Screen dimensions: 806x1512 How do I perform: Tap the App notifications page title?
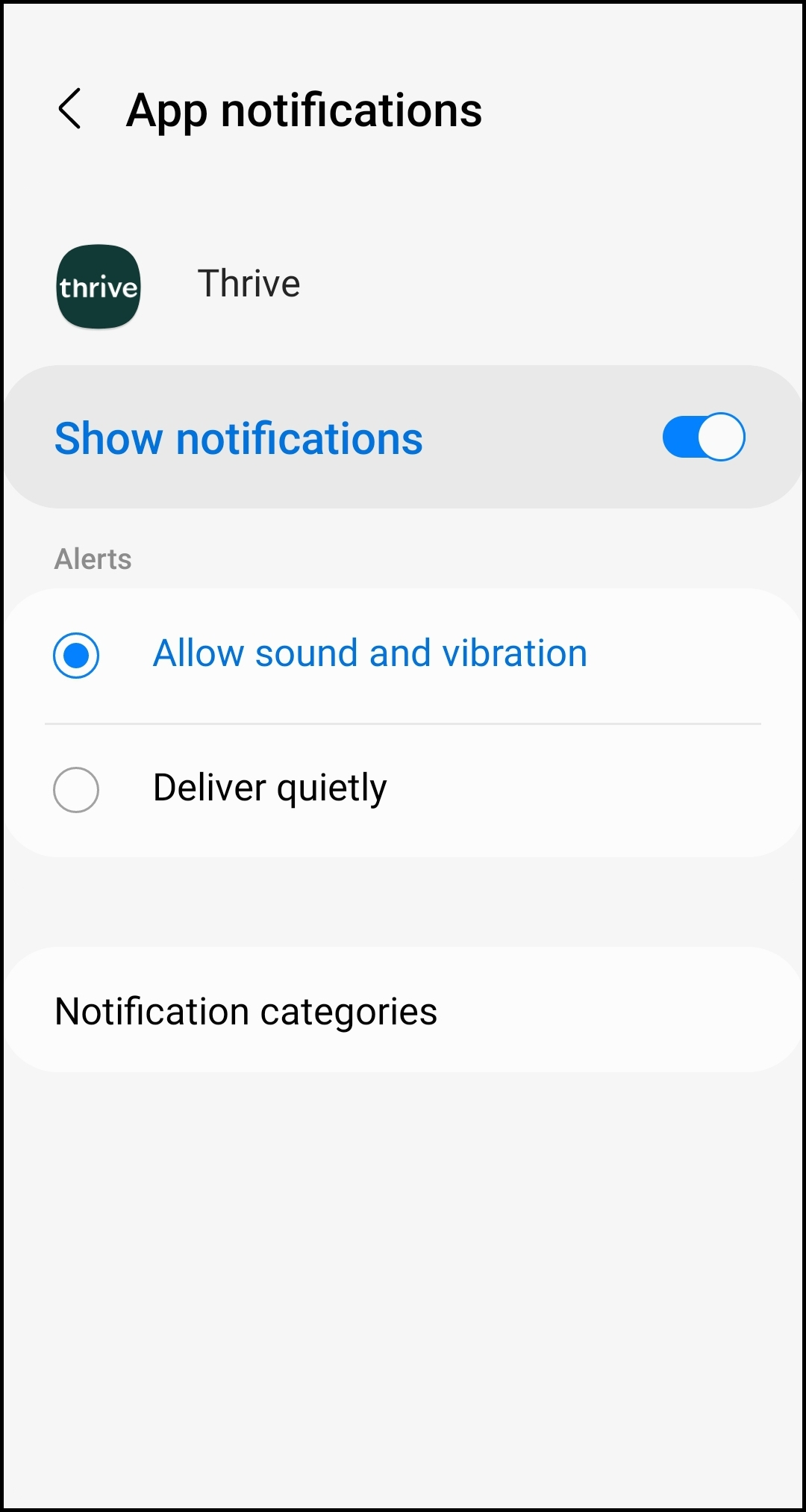point(304,110)
